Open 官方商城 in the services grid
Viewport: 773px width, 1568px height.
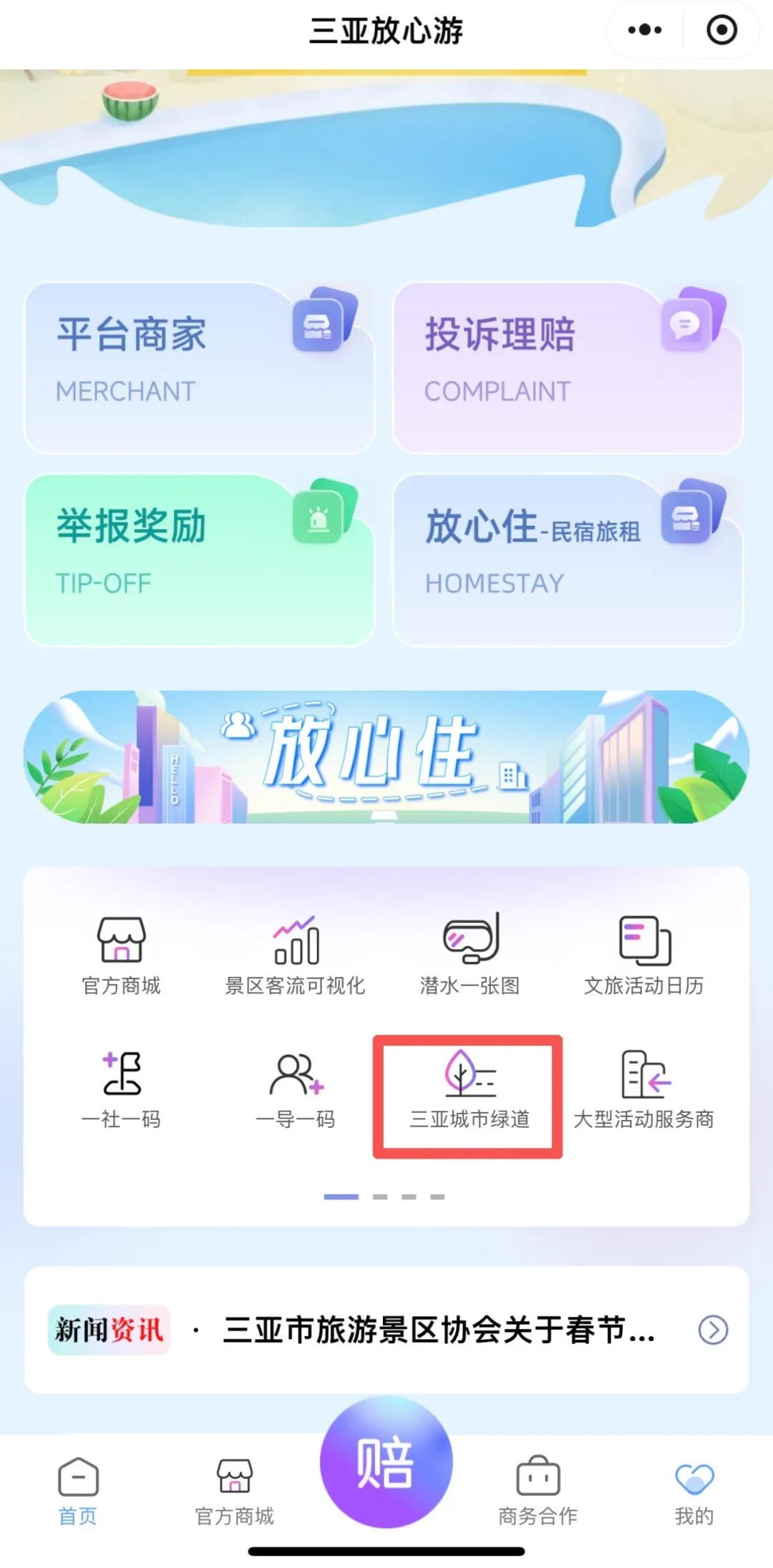coord(121,955)
